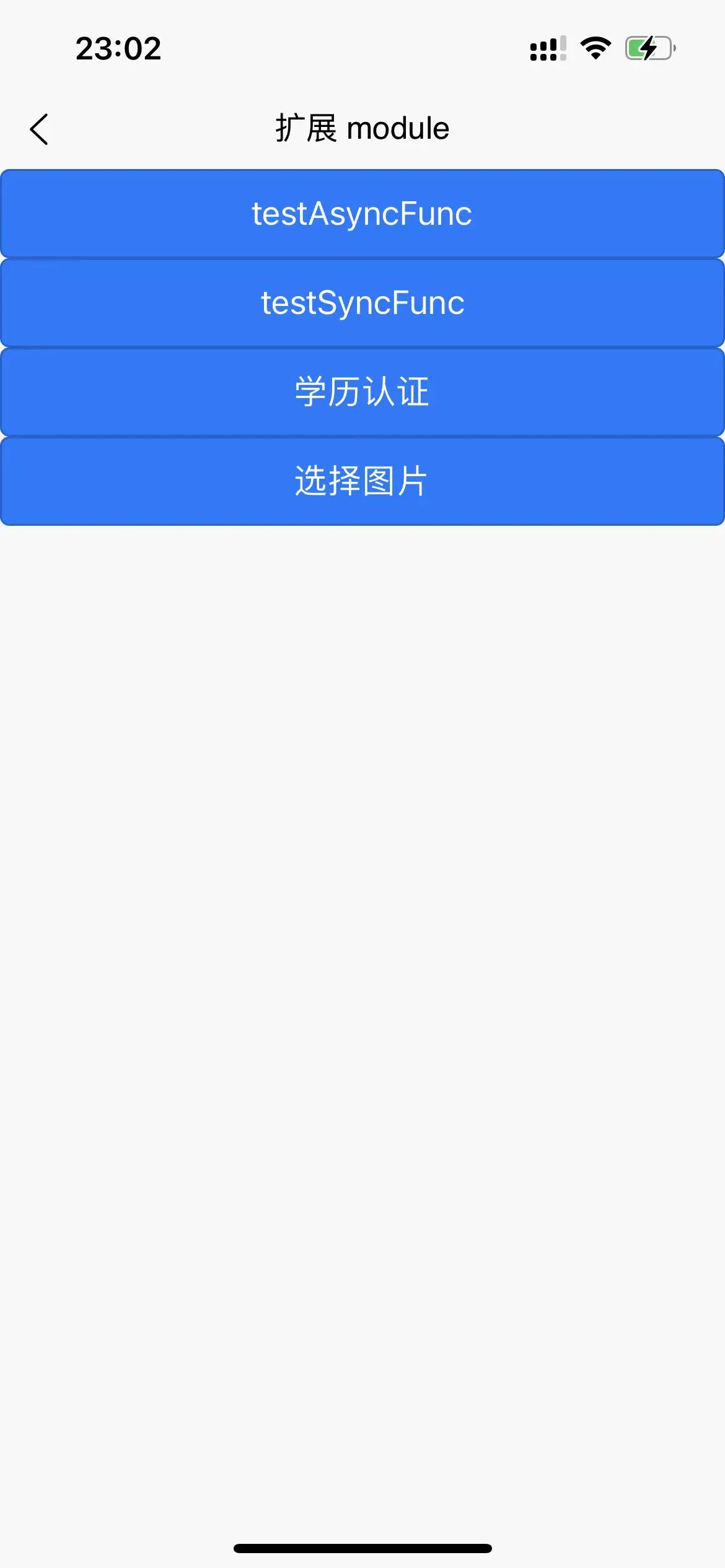
Task: Tap the testSyncFunc button
Action: click(x=362, y=303)
